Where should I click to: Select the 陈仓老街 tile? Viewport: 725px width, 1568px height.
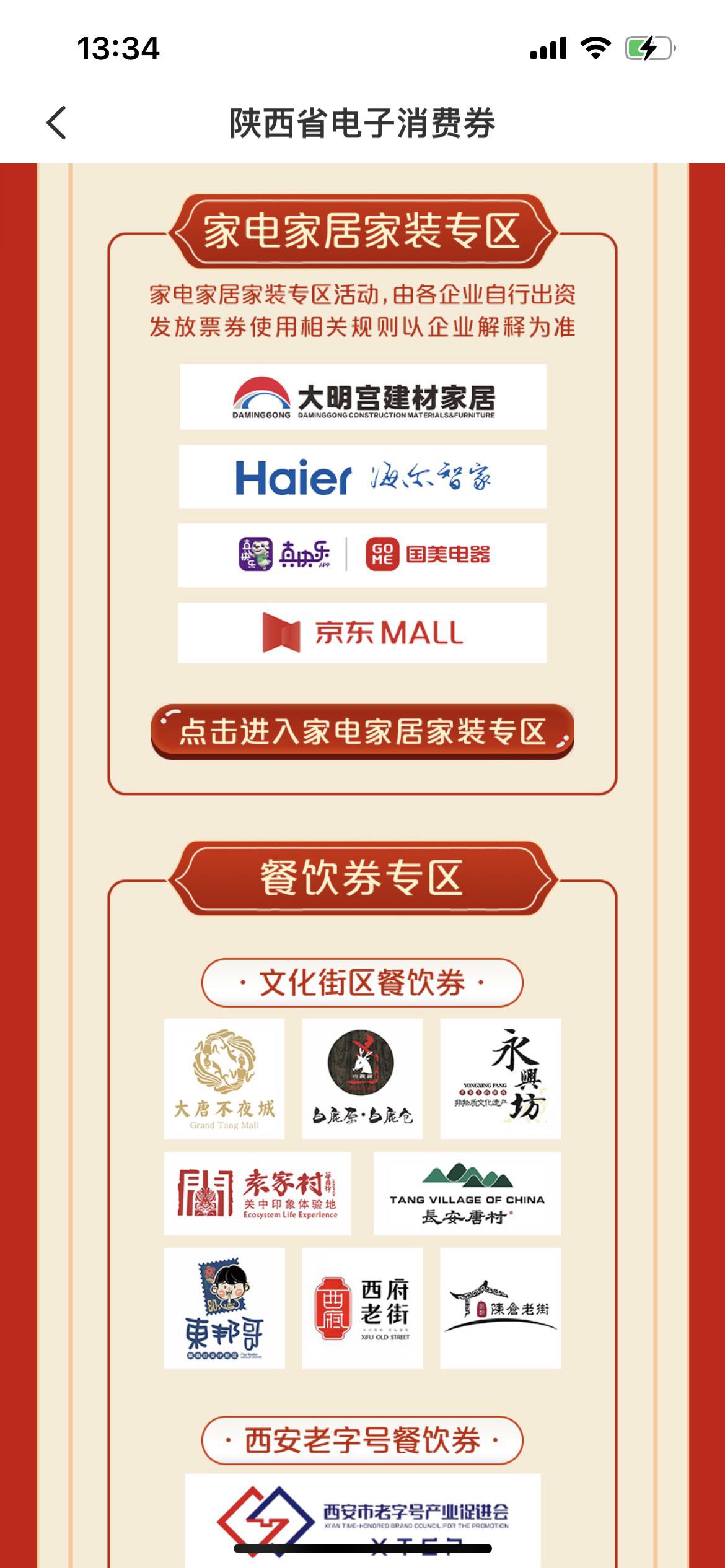coord(500,1308)
